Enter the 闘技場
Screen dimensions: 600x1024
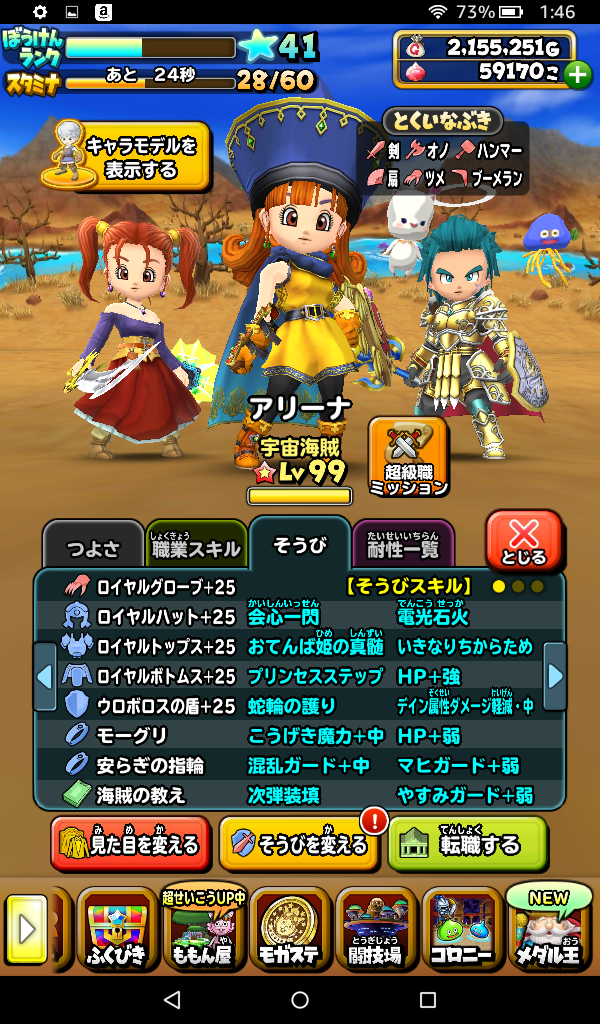point(375,929)
